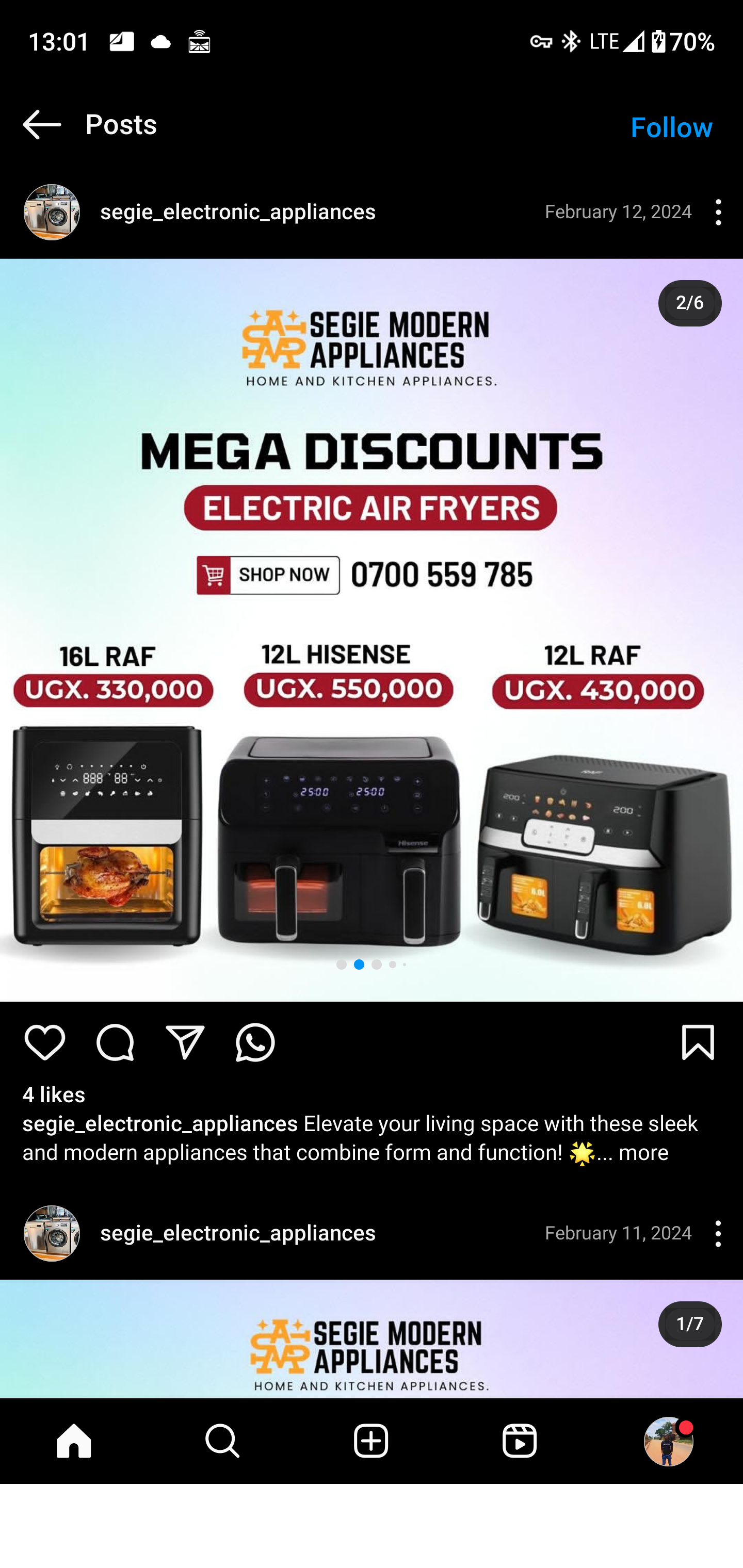This screenshot has height=1568, width=743.
Task: Go to the Home feed tab
Action: [74, 1441]
